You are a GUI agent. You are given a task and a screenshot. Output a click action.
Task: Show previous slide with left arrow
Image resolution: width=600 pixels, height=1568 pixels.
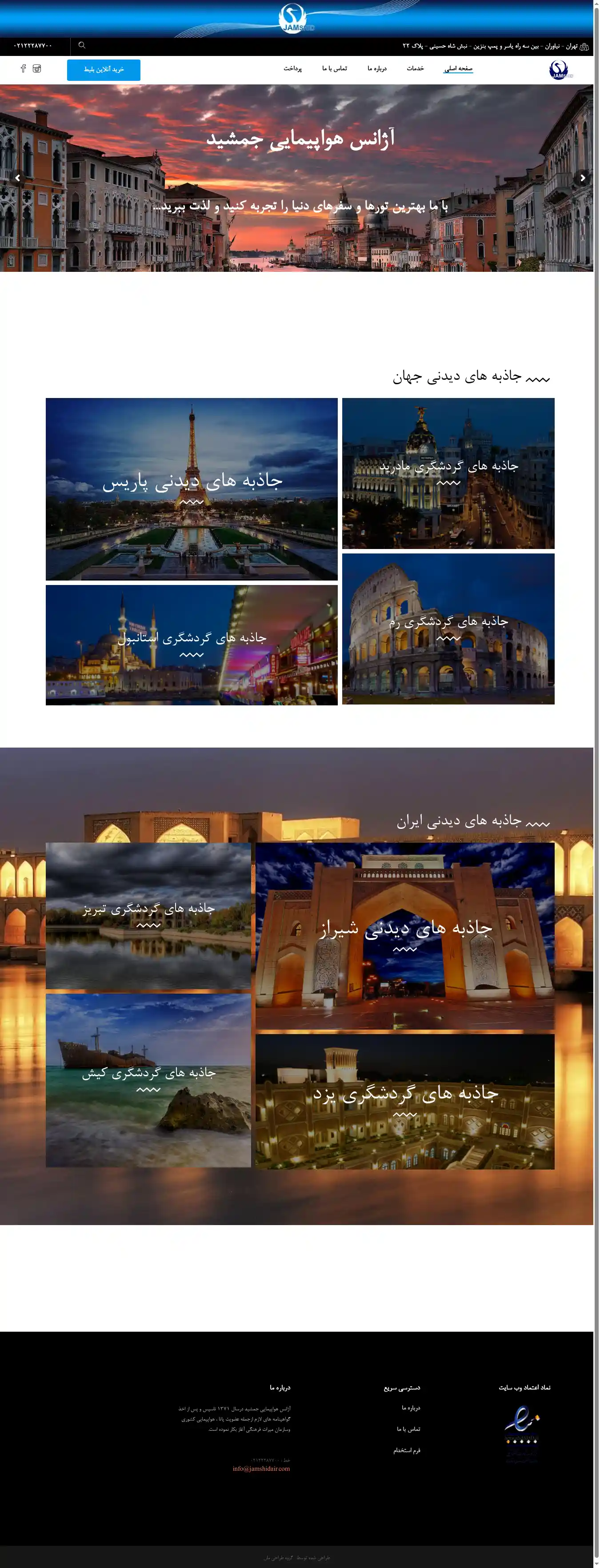tap(18, 178)
